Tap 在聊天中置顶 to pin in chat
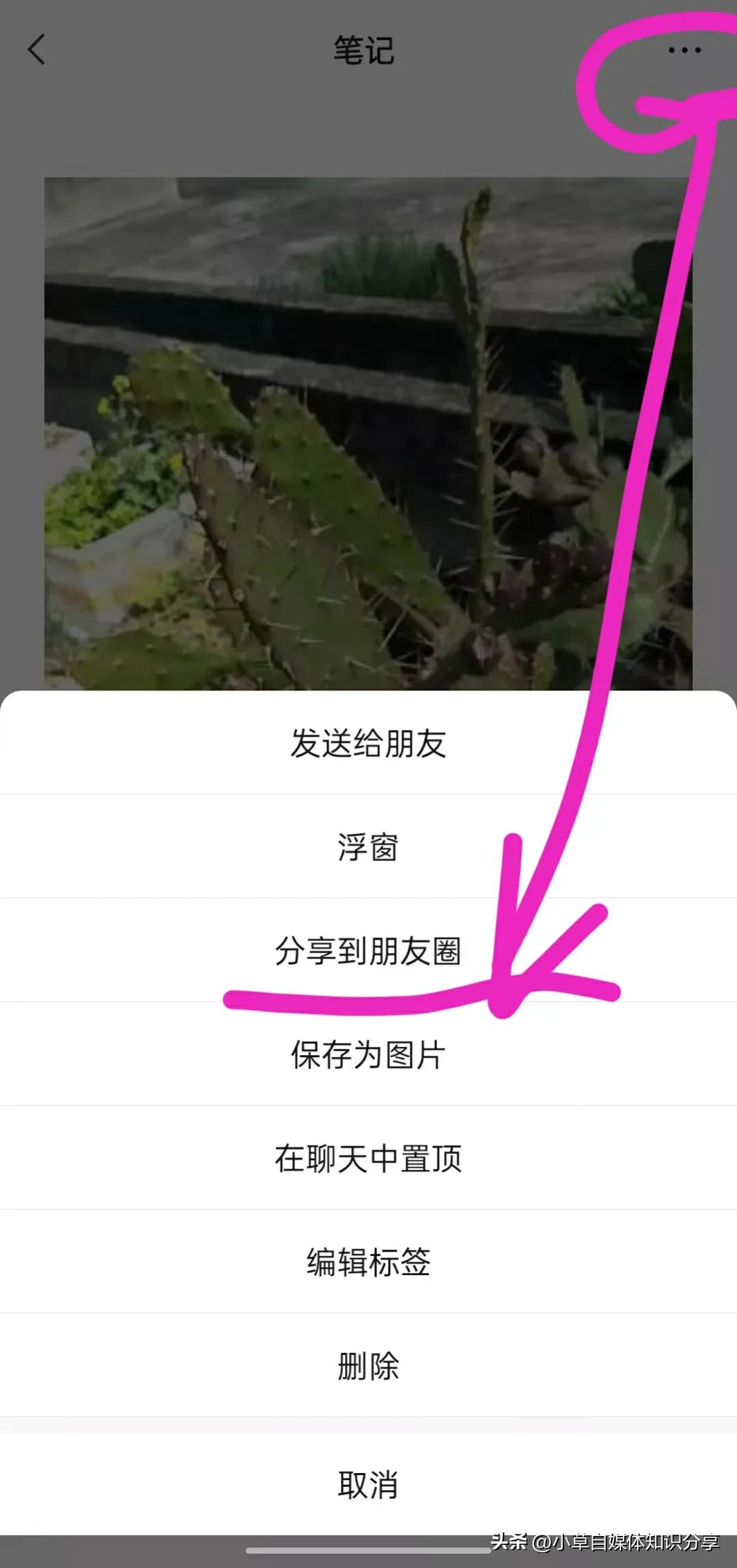The width and height of the screenshot is (737, 1568). [368, 1159]
